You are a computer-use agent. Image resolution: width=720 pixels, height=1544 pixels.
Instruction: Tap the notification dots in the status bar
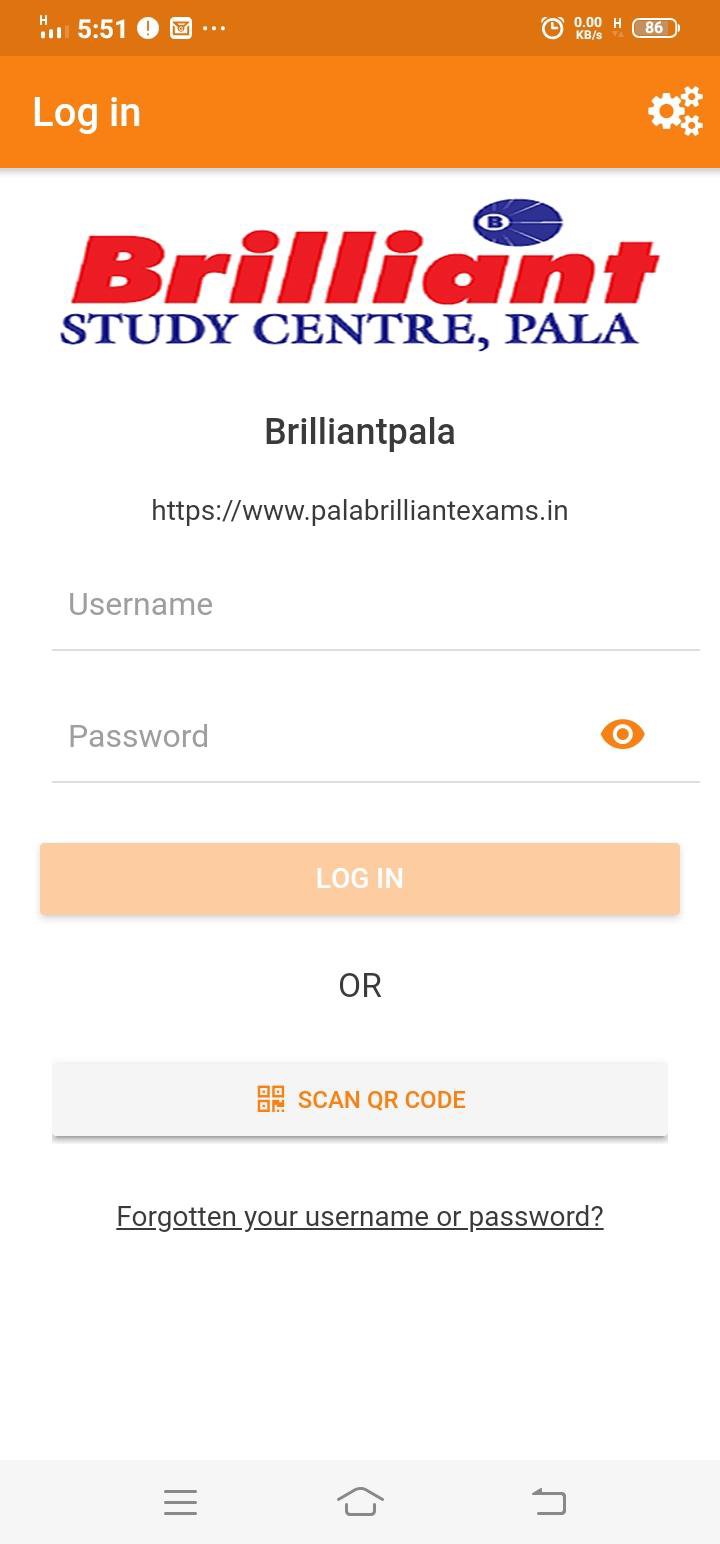214,28
